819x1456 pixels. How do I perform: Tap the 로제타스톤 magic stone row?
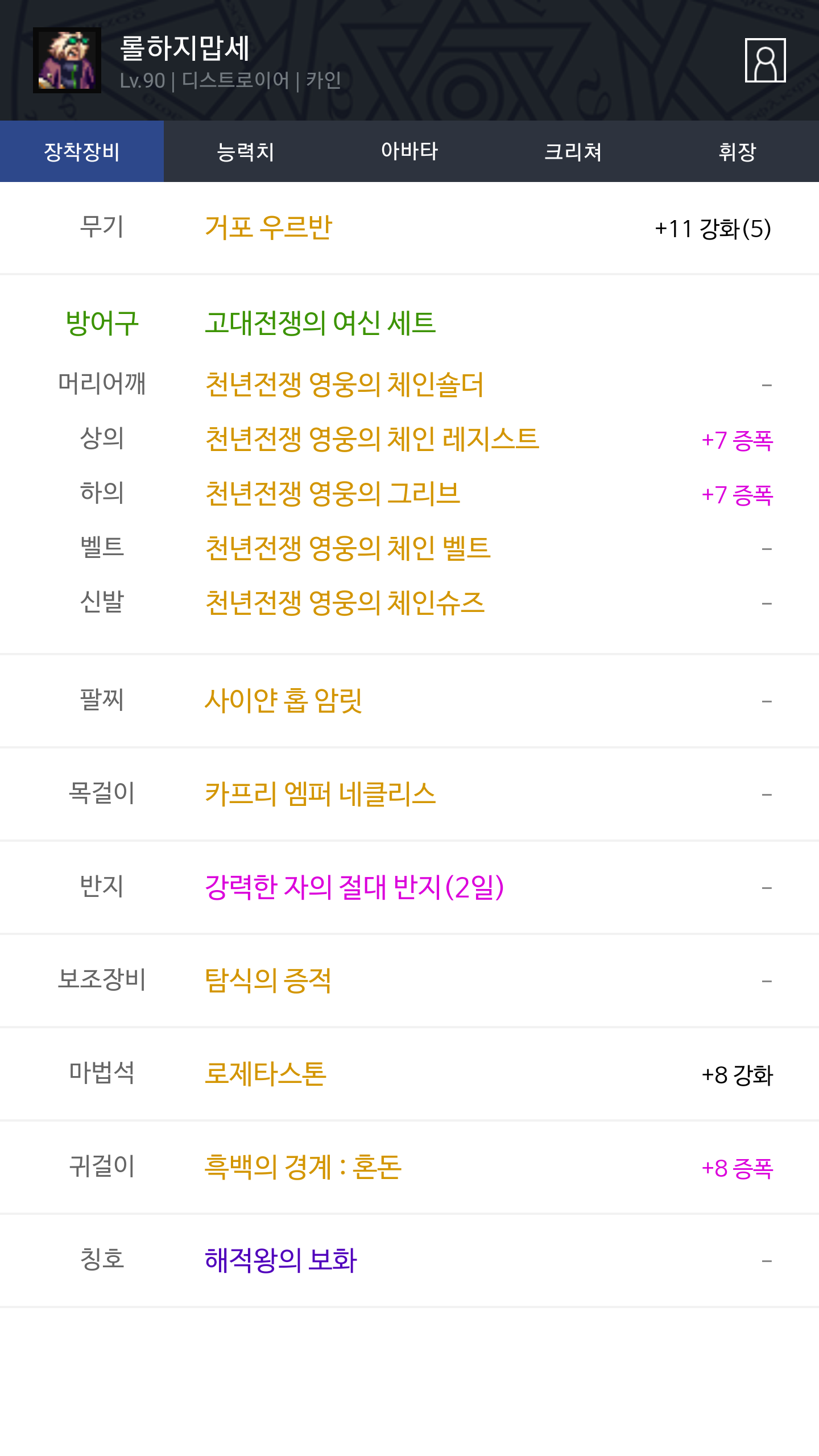266,1074
